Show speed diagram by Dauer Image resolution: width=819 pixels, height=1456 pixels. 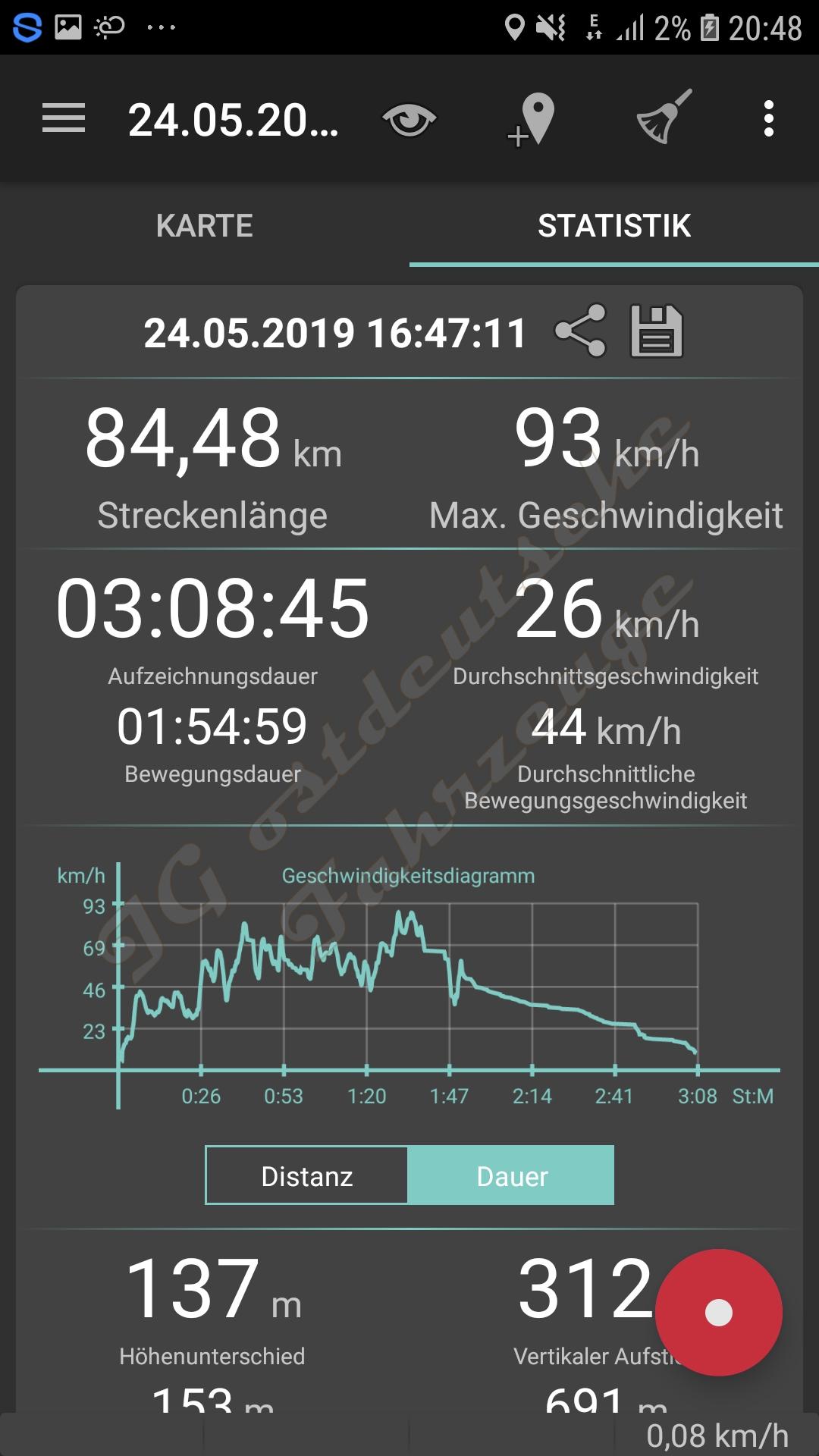(512, 1175)
